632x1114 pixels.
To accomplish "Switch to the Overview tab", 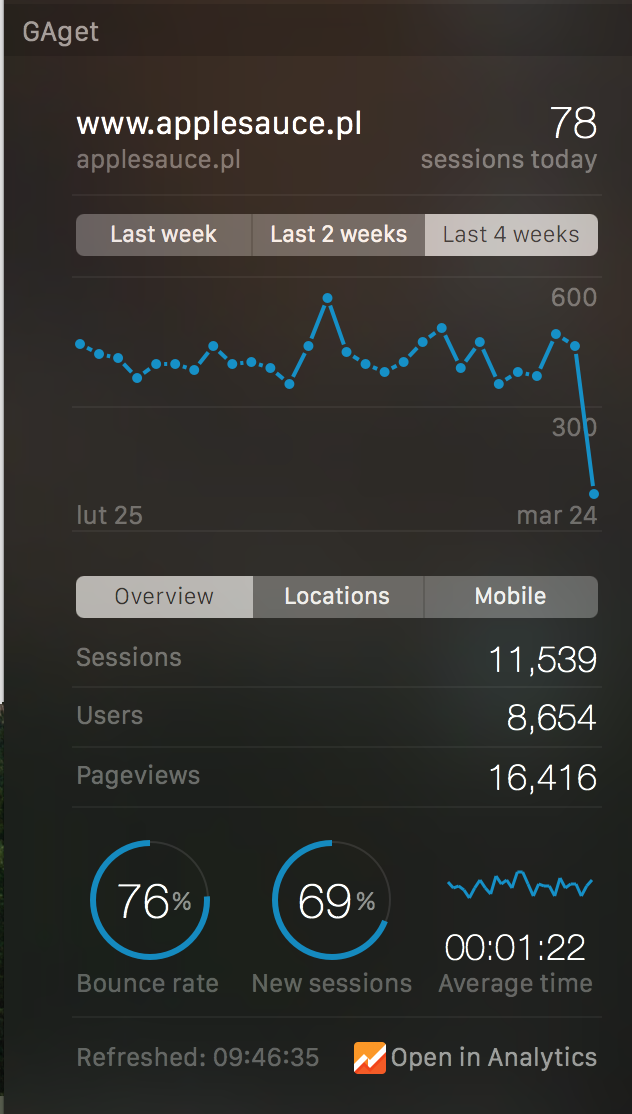I will click(164, 597).
